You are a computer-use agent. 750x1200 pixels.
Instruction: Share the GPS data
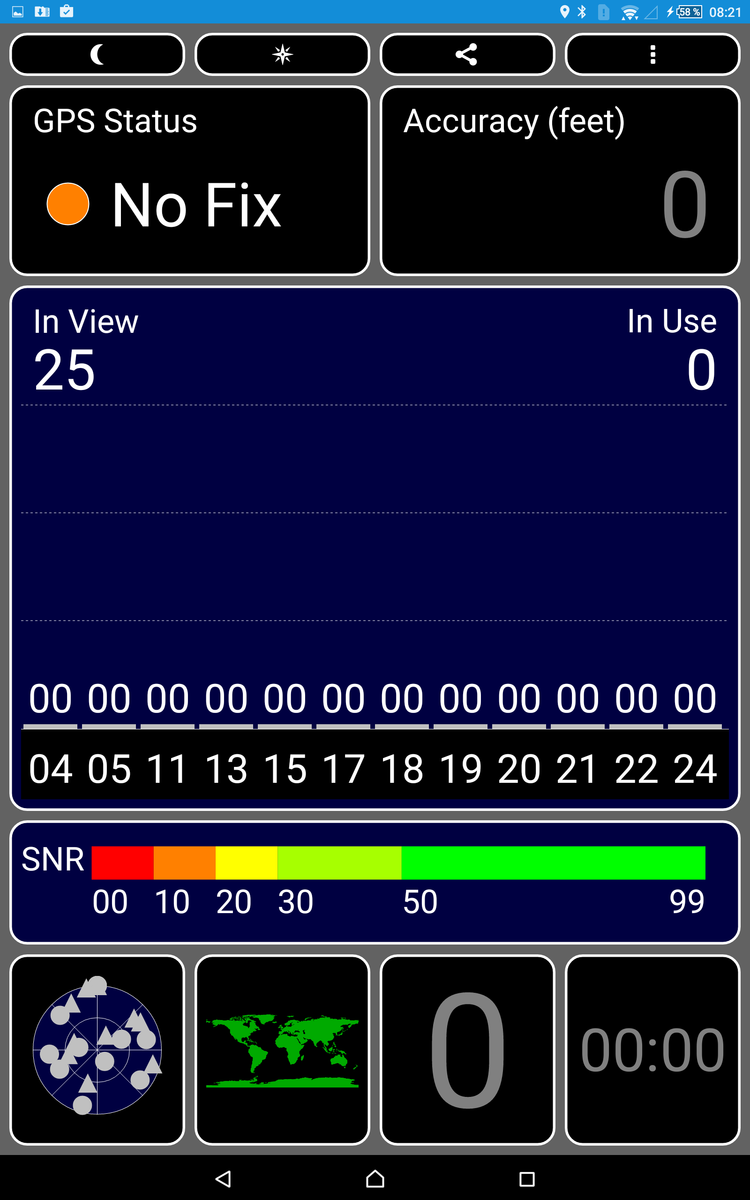[467, 55]
